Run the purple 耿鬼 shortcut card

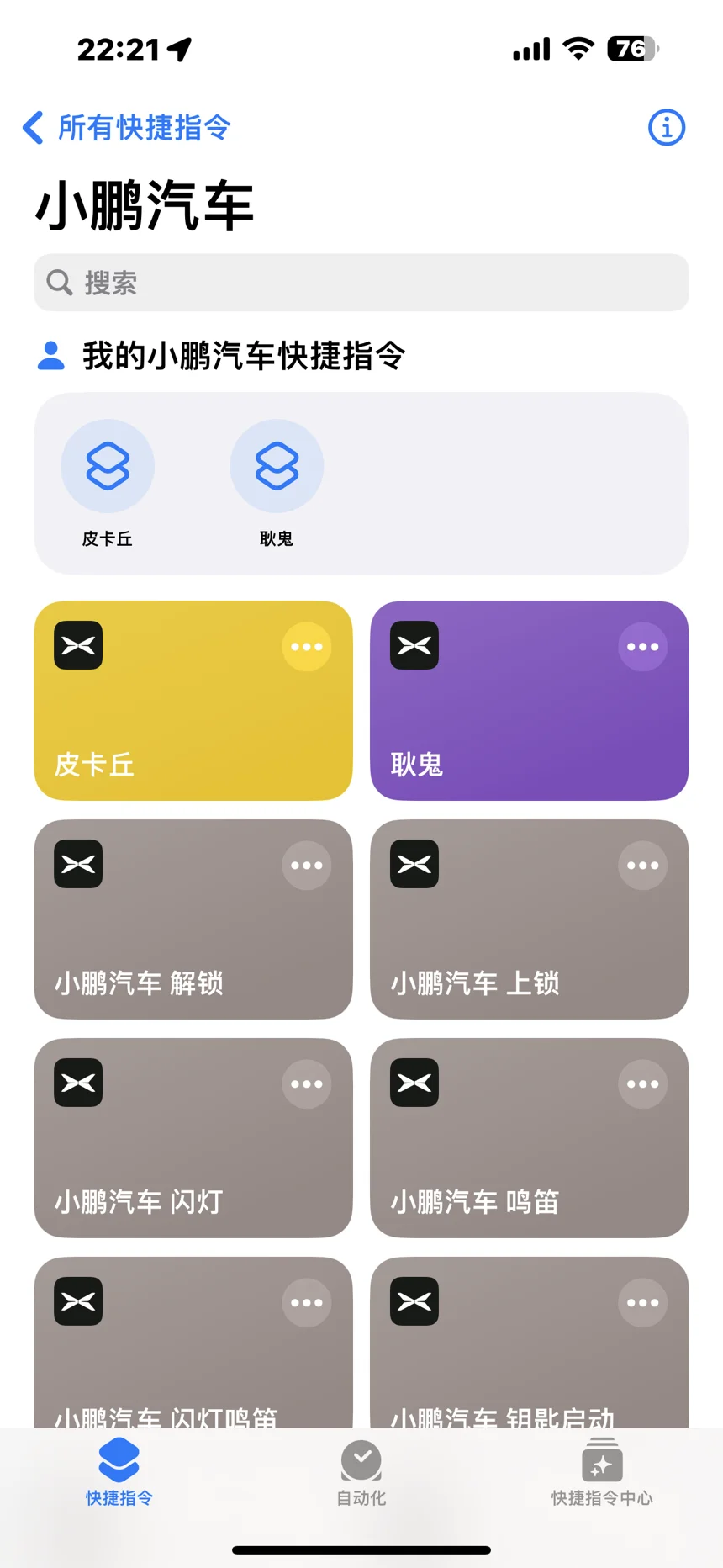tap(530, 701)
